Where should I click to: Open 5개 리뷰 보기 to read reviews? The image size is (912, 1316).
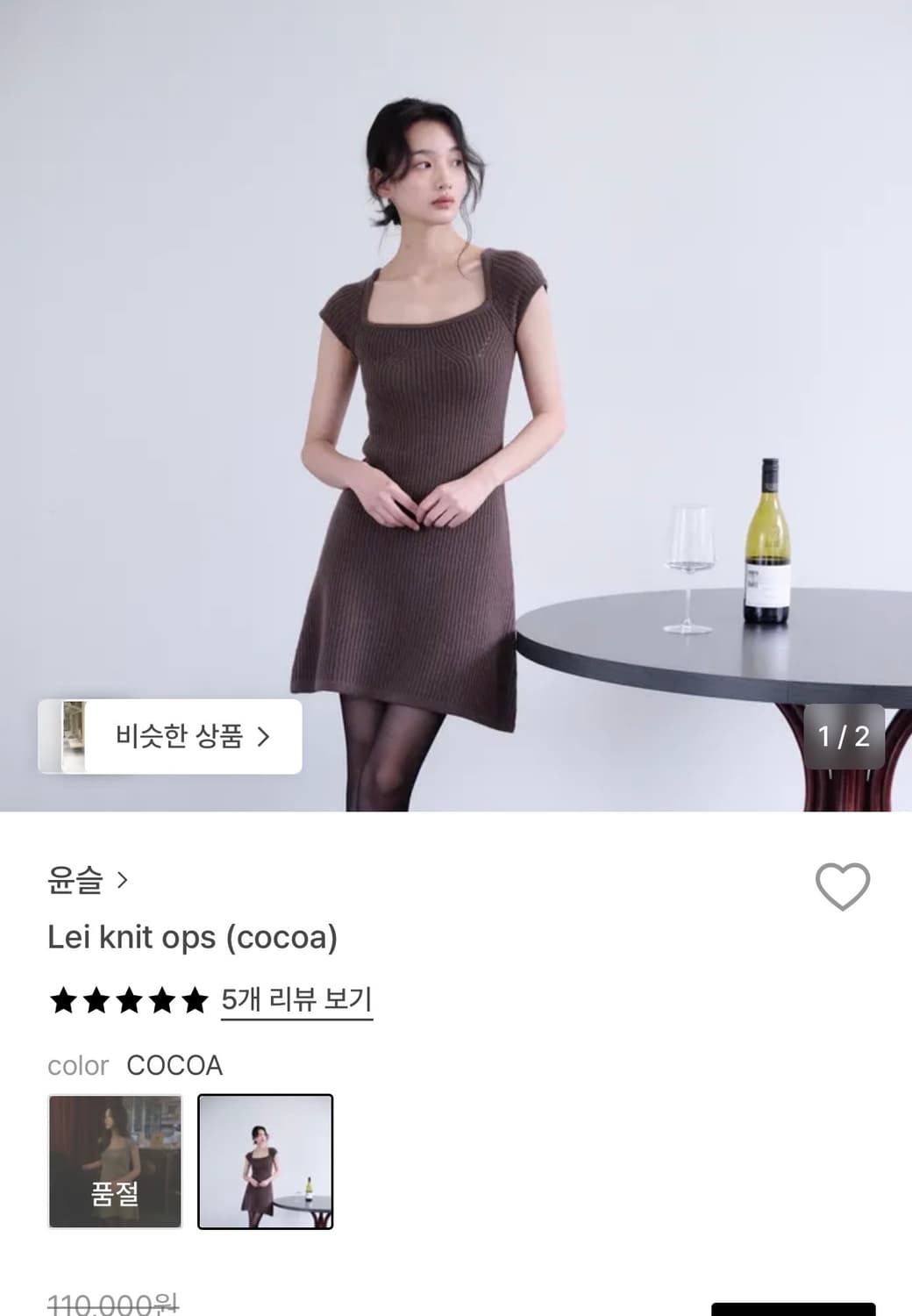pos(296,998)
